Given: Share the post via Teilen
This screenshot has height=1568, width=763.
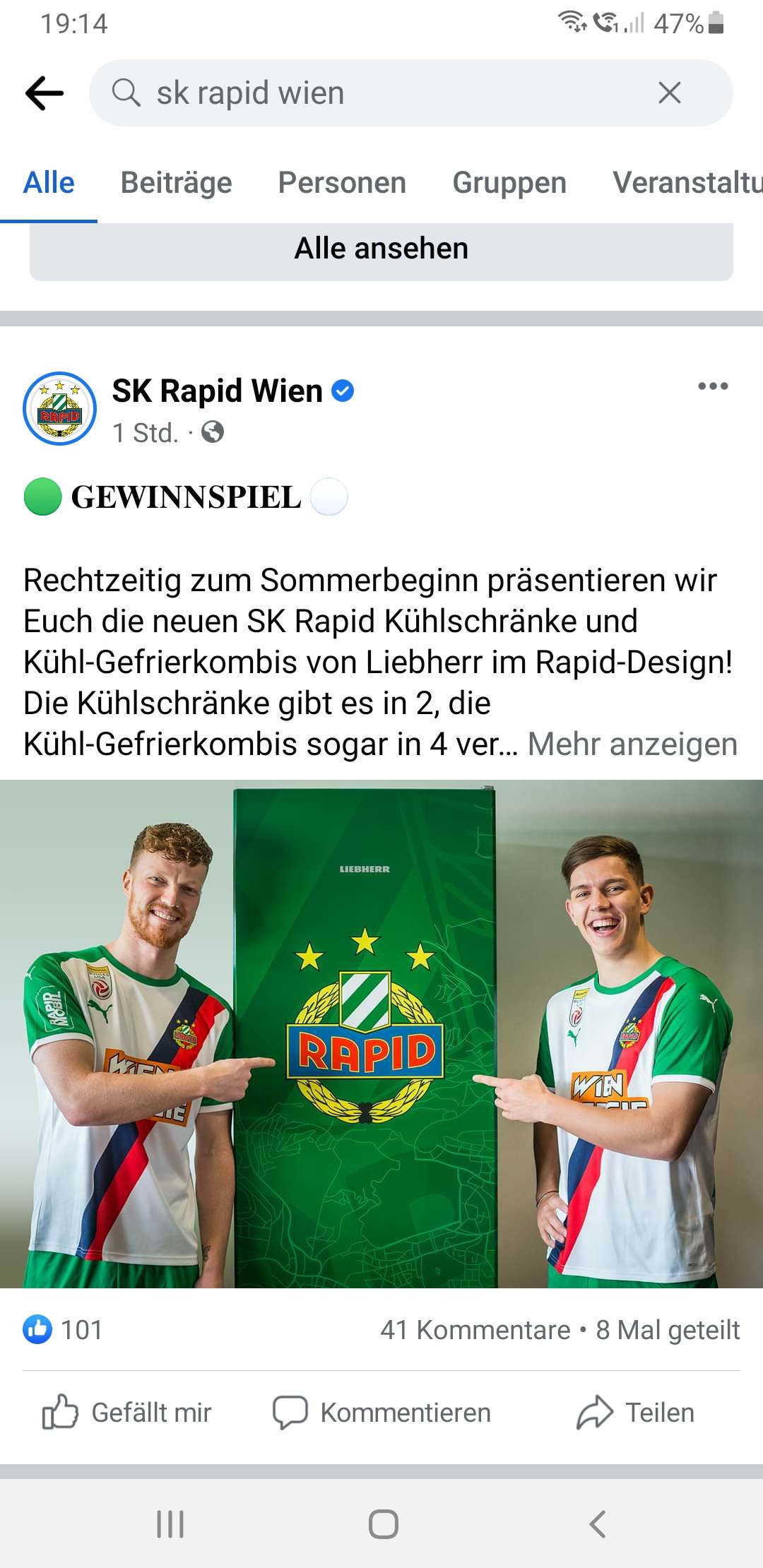Looking at the screenshot, I should [636, 1412].
